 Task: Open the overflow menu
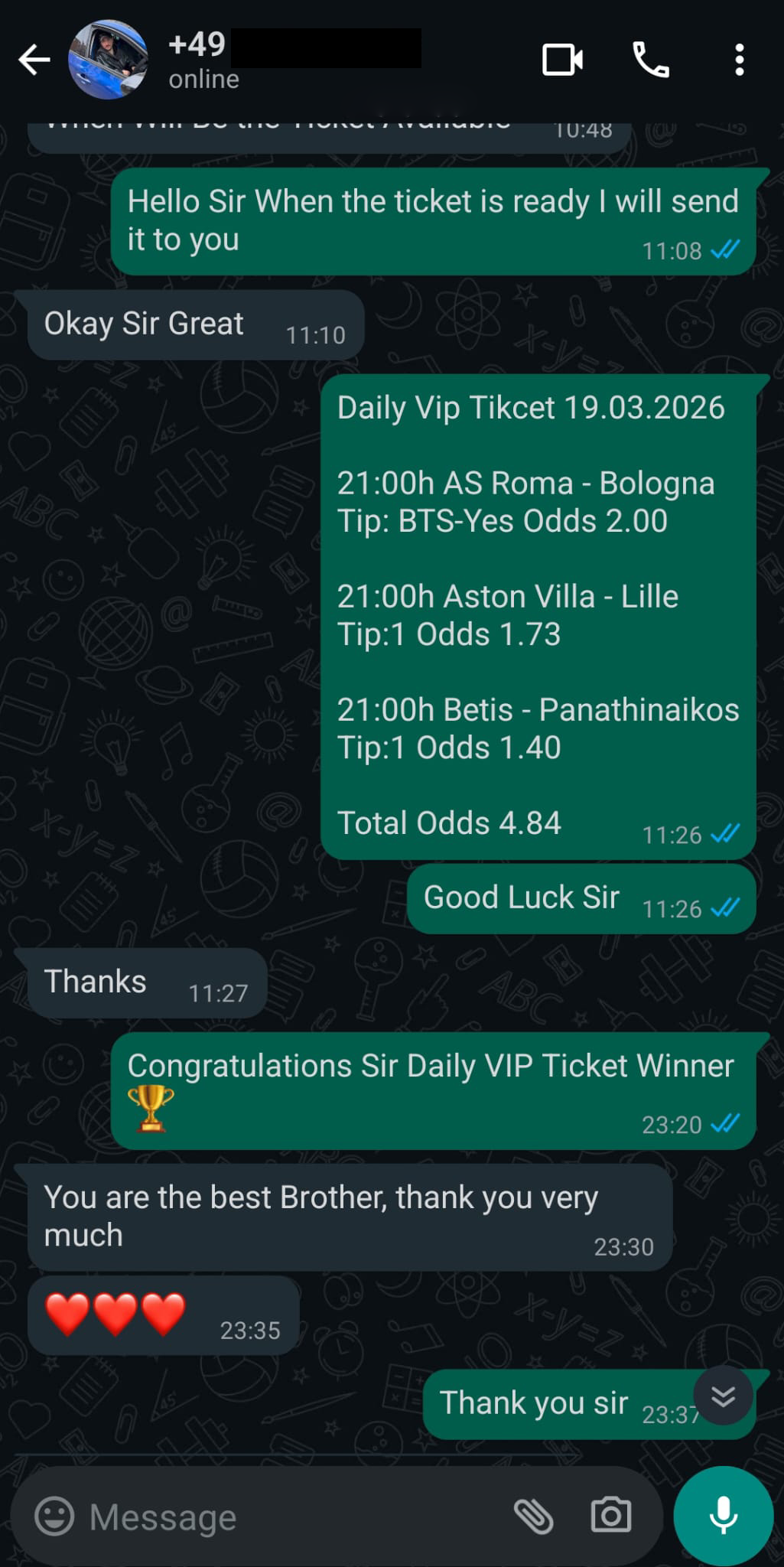739,60
